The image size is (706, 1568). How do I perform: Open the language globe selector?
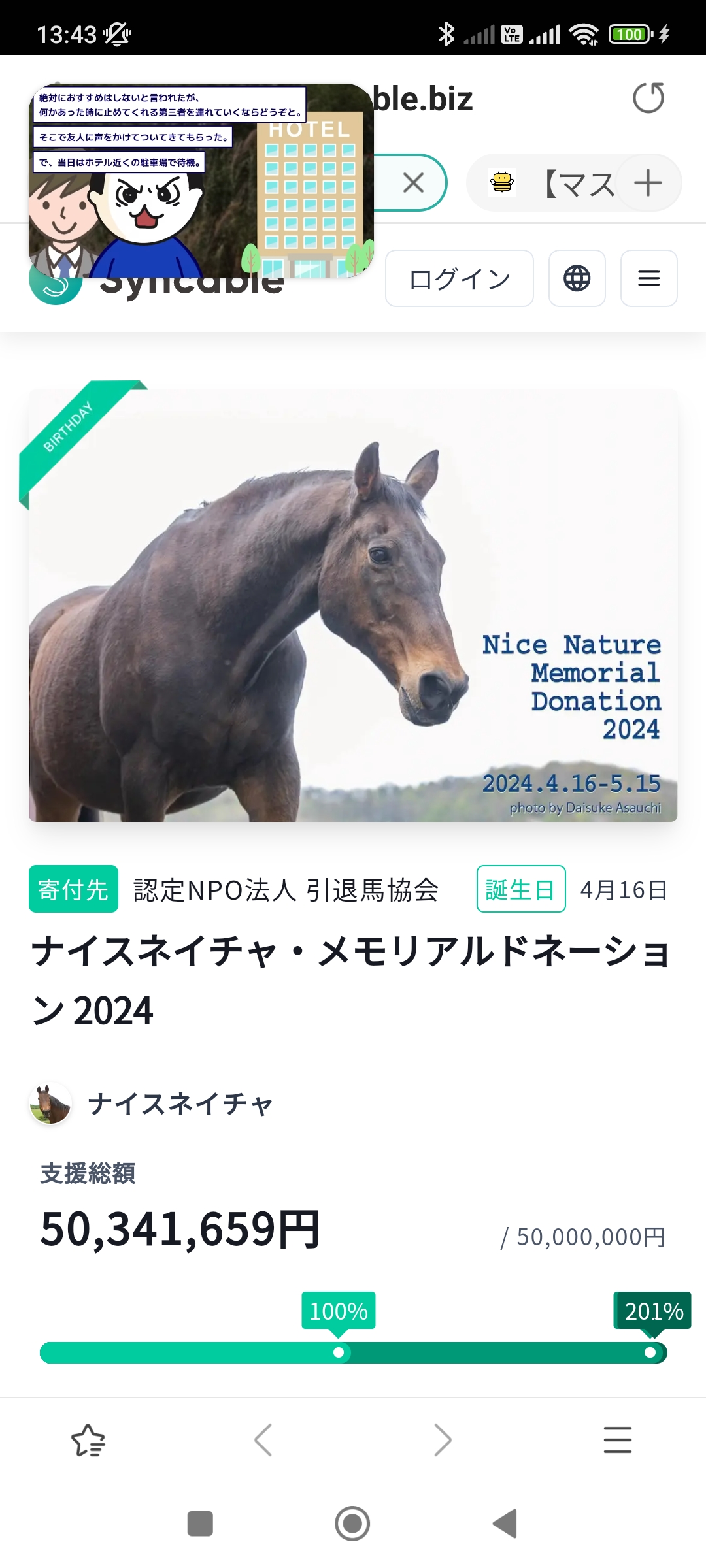click(x=577, y=279)
